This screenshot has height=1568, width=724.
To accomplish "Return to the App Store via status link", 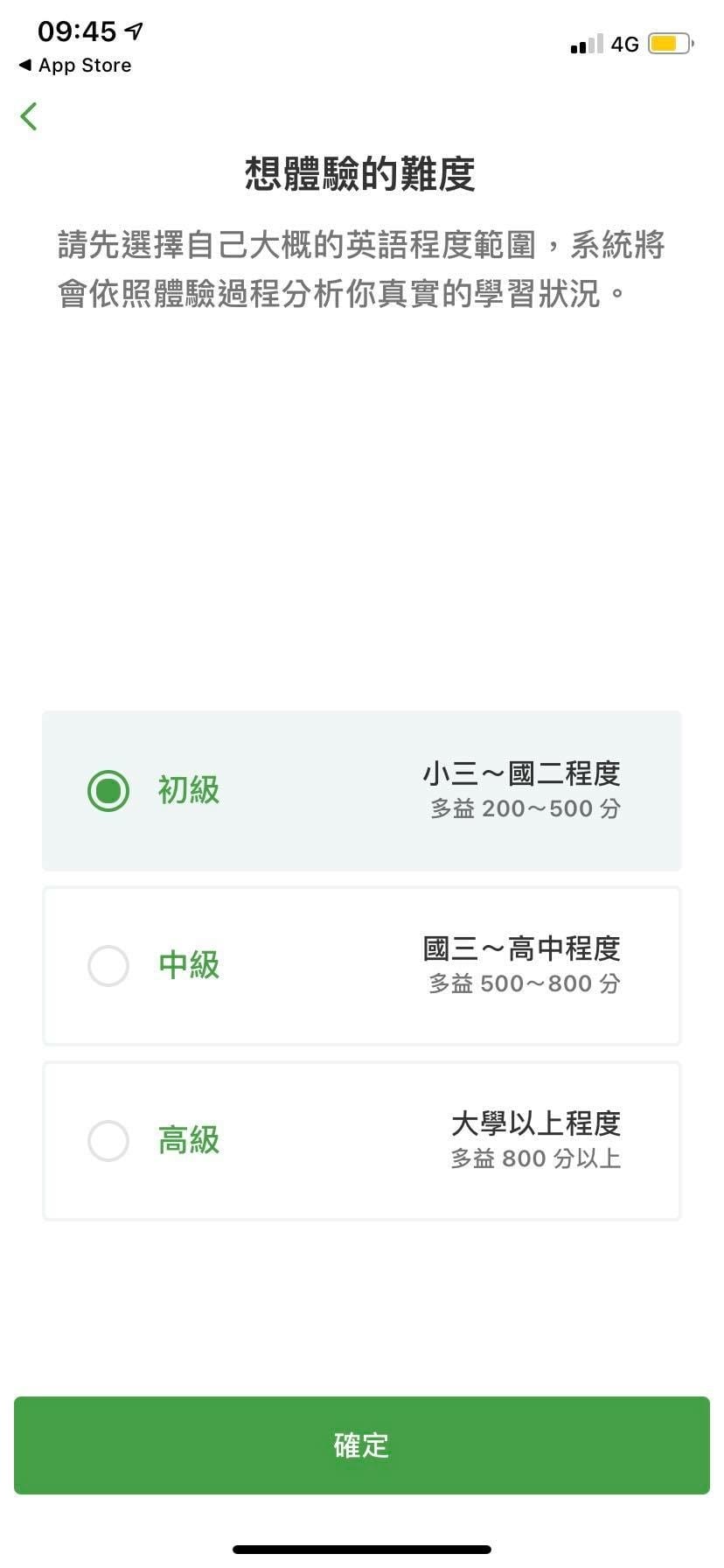I will click(74, 65).
